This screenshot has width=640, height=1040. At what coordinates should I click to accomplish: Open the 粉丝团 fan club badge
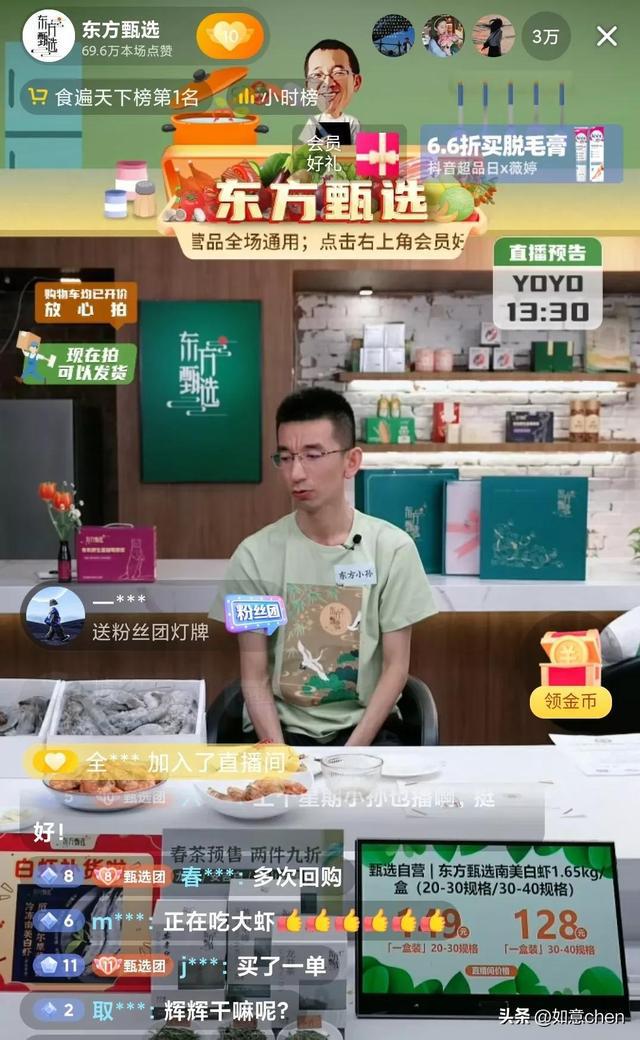pyautogui.click(x=254, y=613)
